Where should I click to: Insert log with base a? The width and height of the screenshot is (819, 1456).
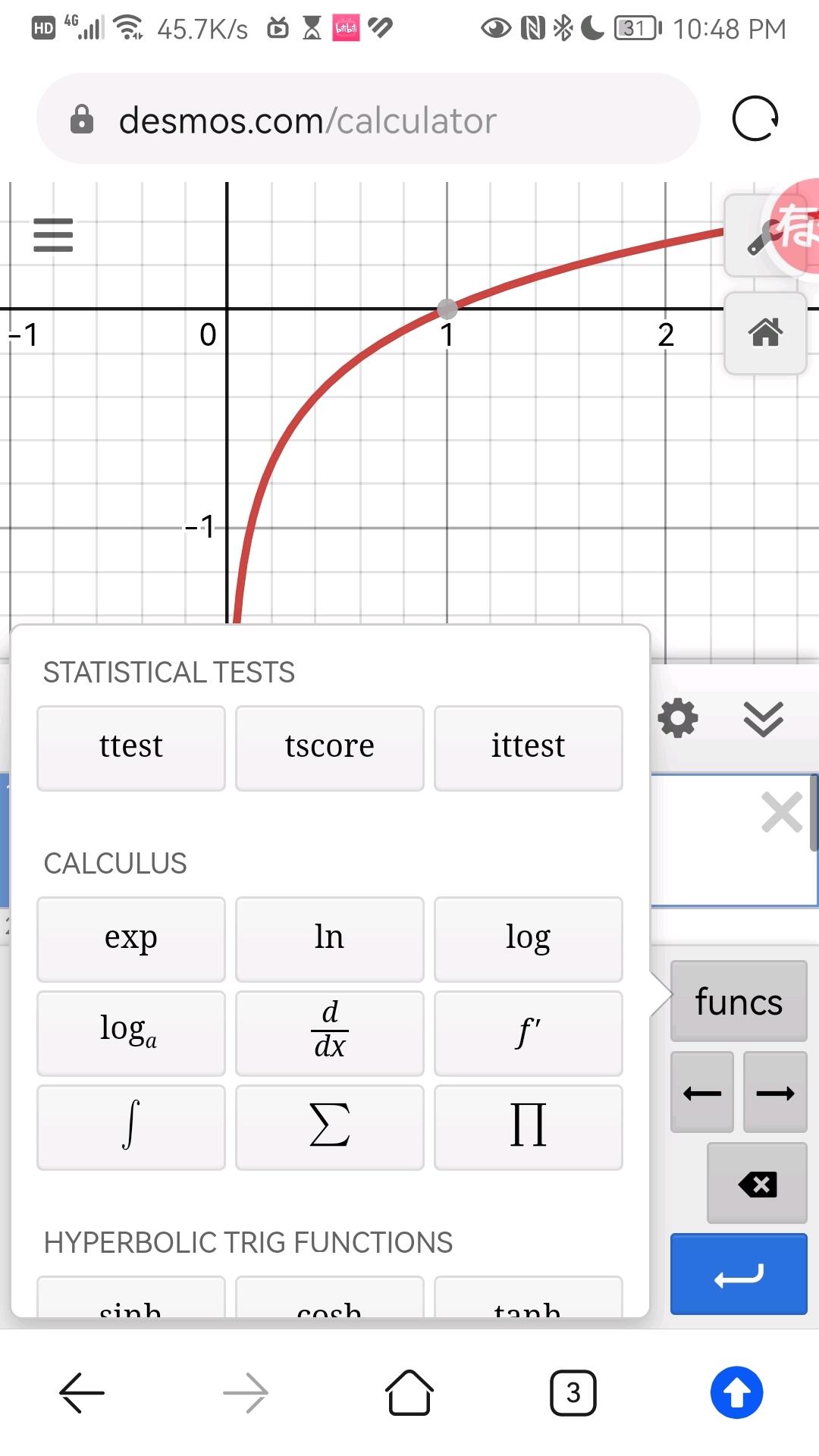click(x=131, y=1034)
